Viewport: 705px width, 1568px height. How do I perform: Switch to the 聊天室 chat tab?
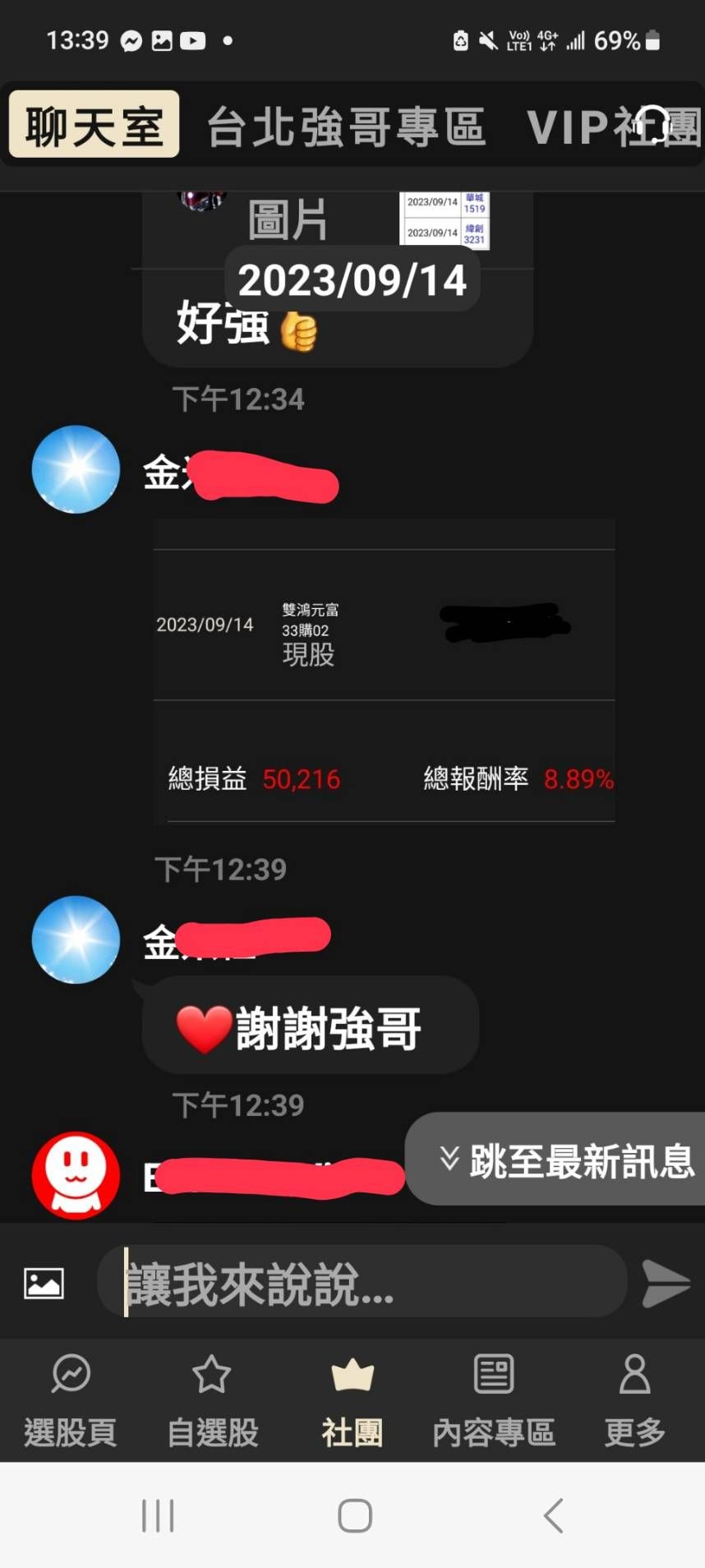click(x=93, y=125)
